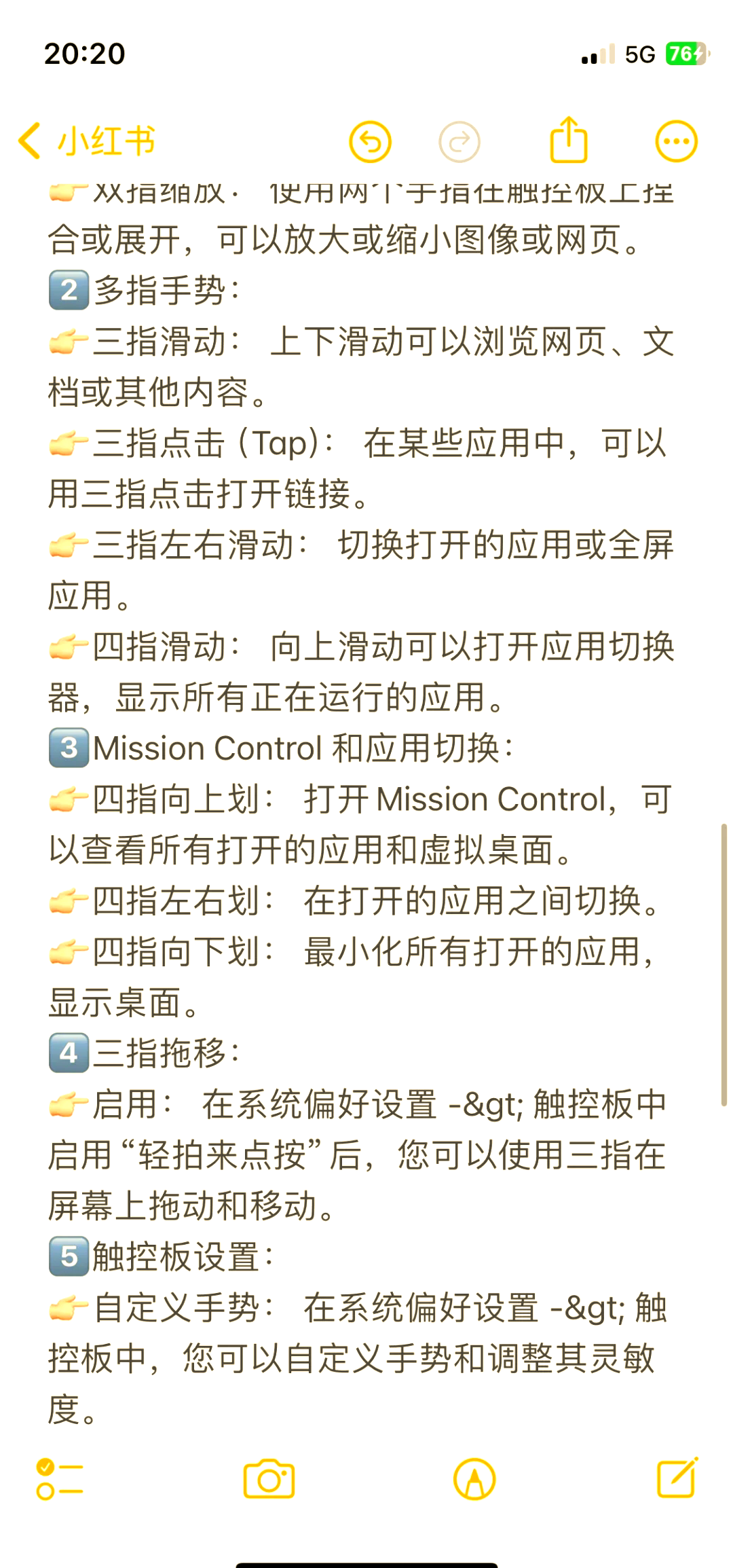
Task: Share this note
Action: [x=568, y=141]
